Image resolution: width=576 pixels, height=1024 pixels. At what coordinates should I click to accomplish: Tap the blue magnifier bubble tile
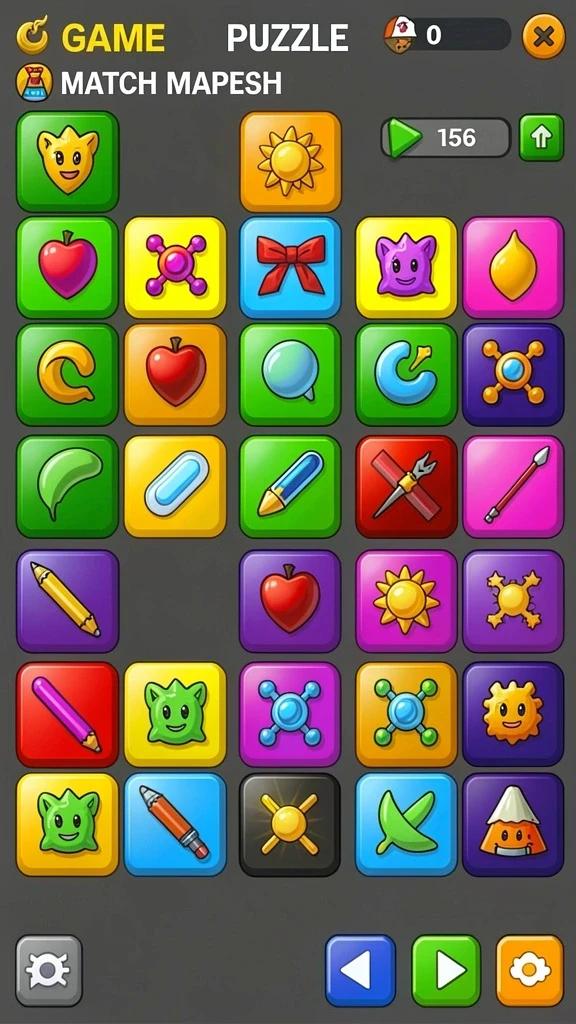coord(291,375)
